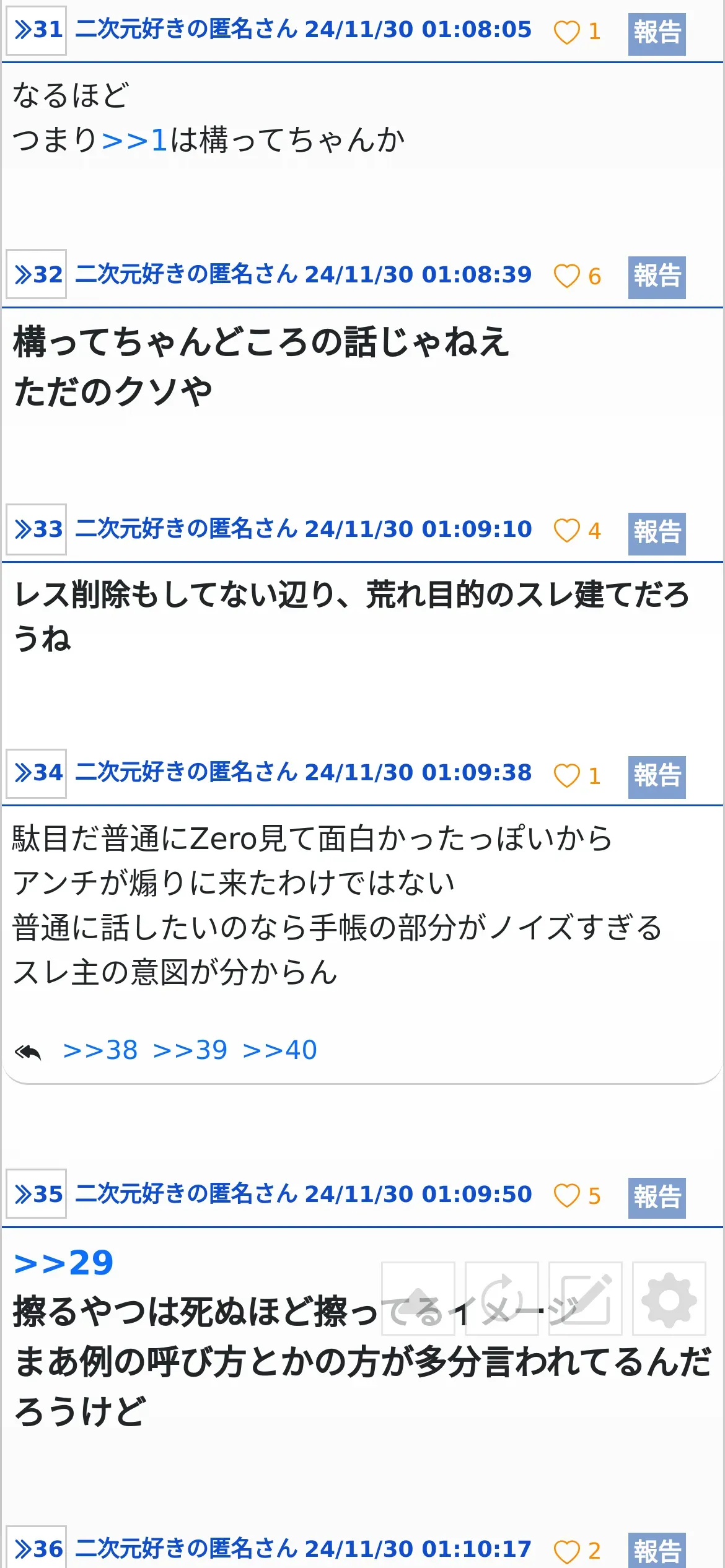Open reply >>38 under post 34

click(x=100, y=1050)
